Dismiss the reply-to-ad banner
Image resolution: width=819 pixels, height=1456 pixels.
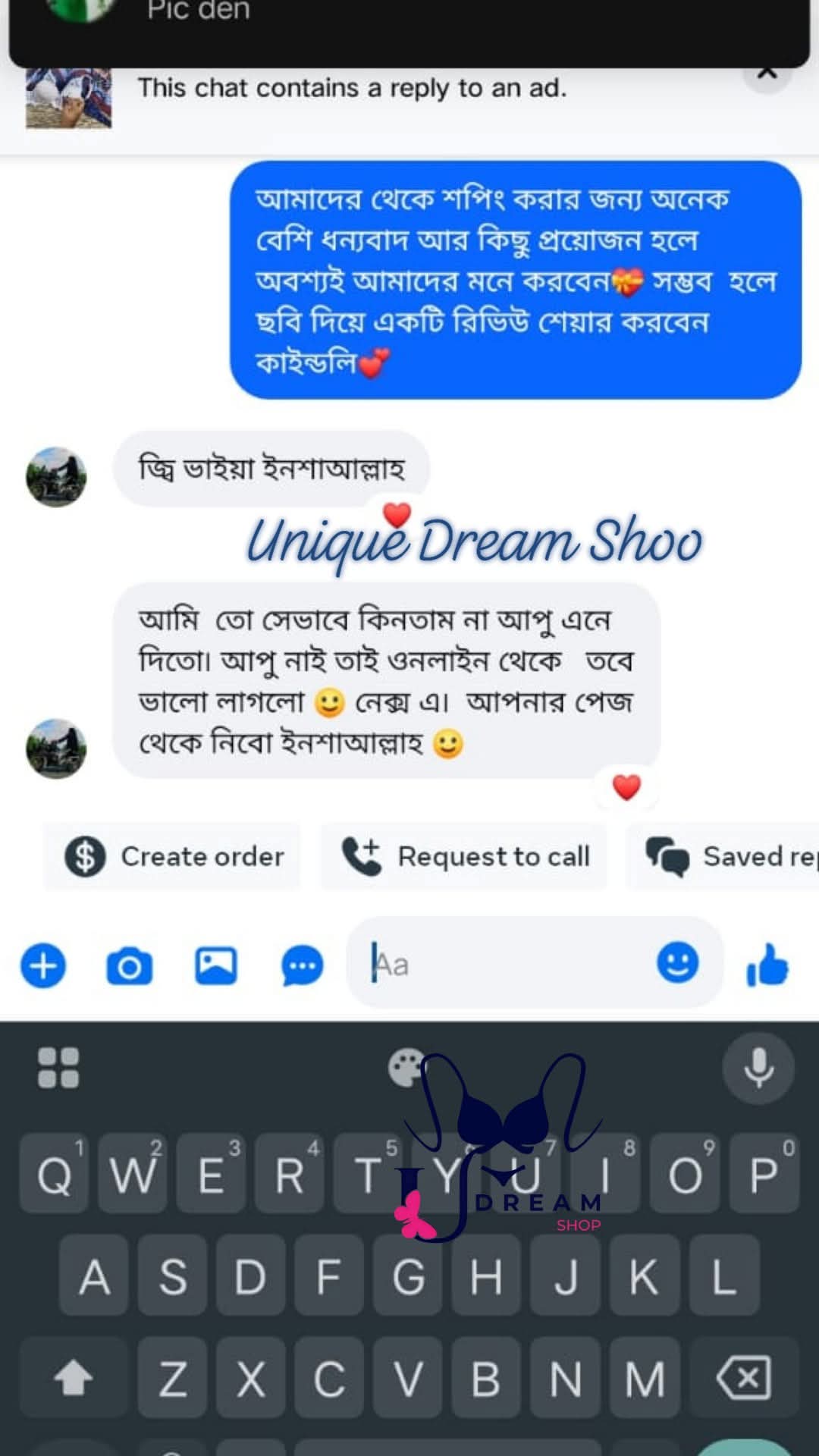(767, 74)
